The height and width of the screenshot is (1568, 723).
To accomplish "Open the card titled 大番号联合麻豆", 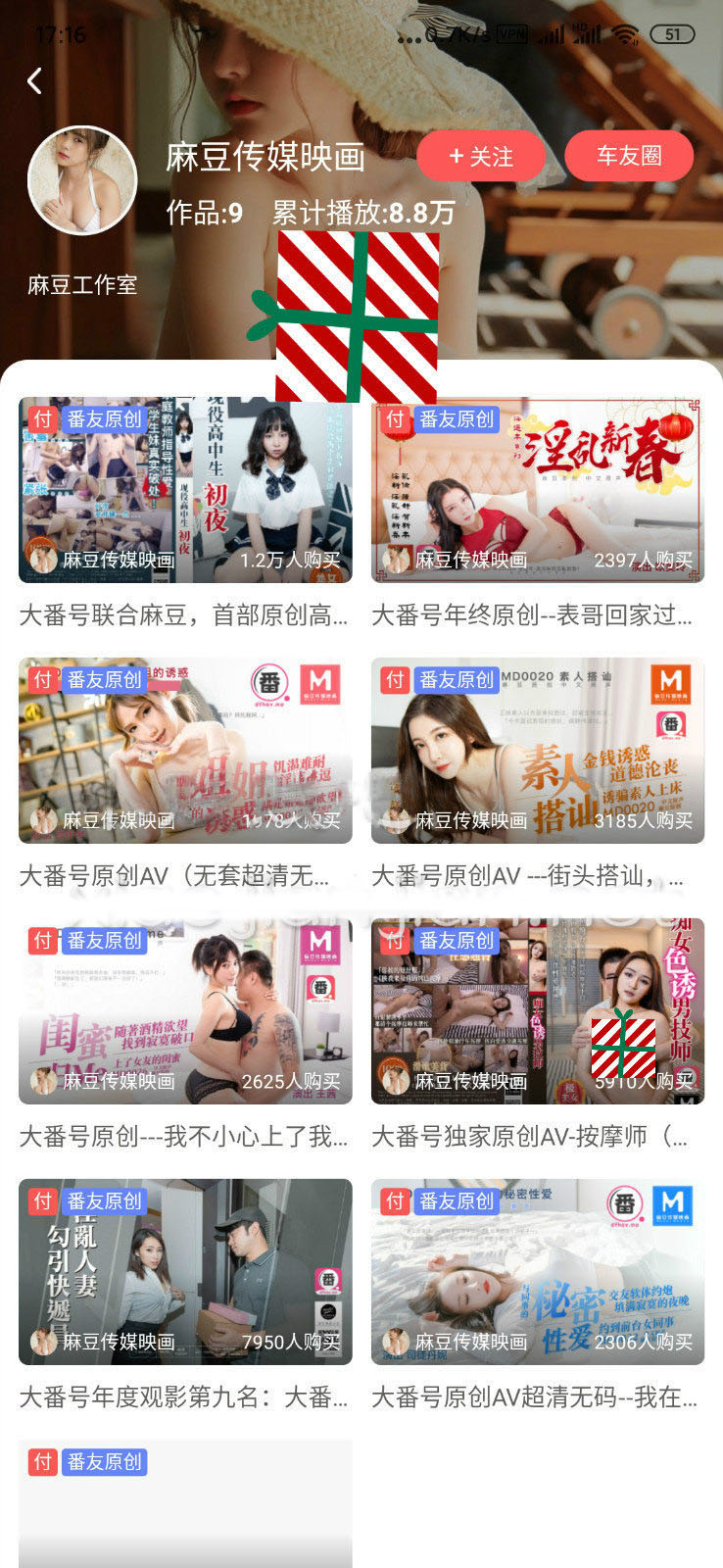I will (185, 490).
